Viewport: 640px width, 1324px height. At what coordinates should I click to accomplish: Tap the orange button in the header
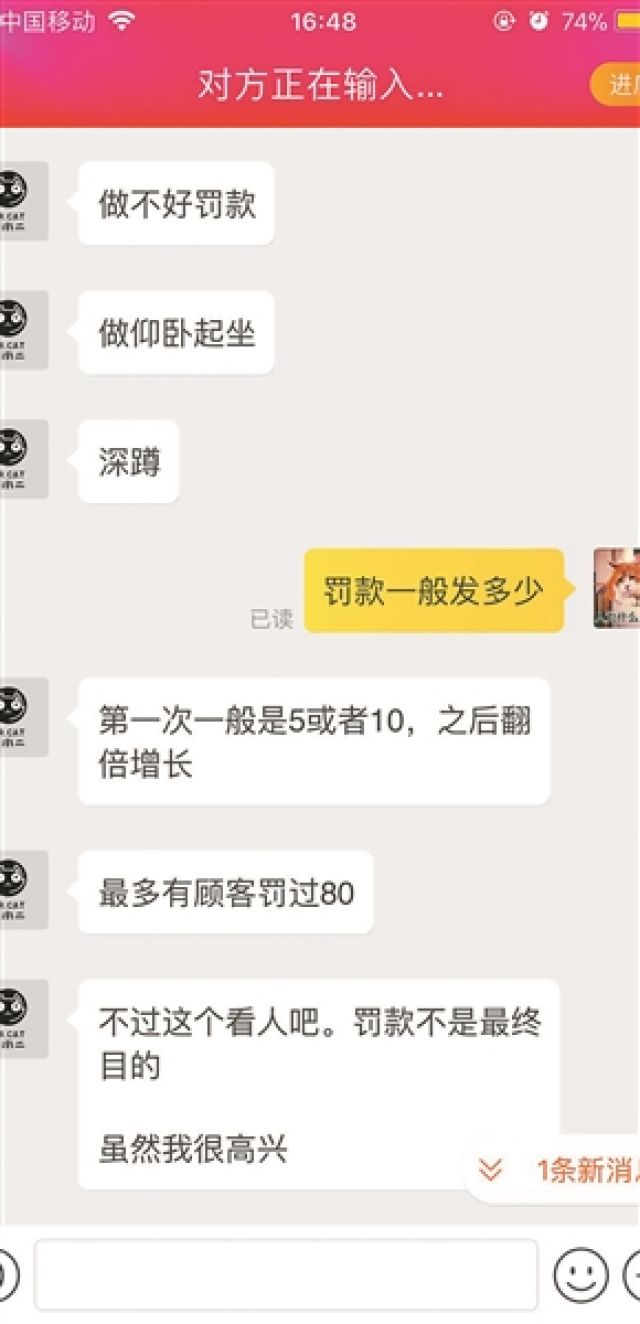coord(620,85)
